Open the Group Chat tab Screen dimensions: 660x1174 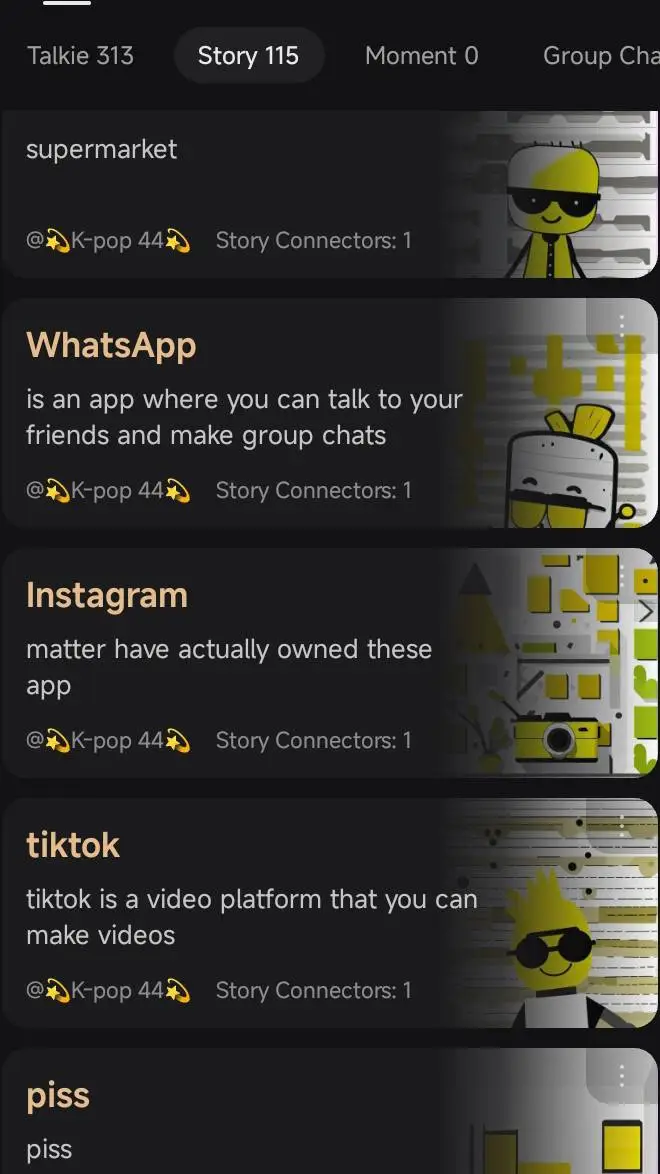600,56
